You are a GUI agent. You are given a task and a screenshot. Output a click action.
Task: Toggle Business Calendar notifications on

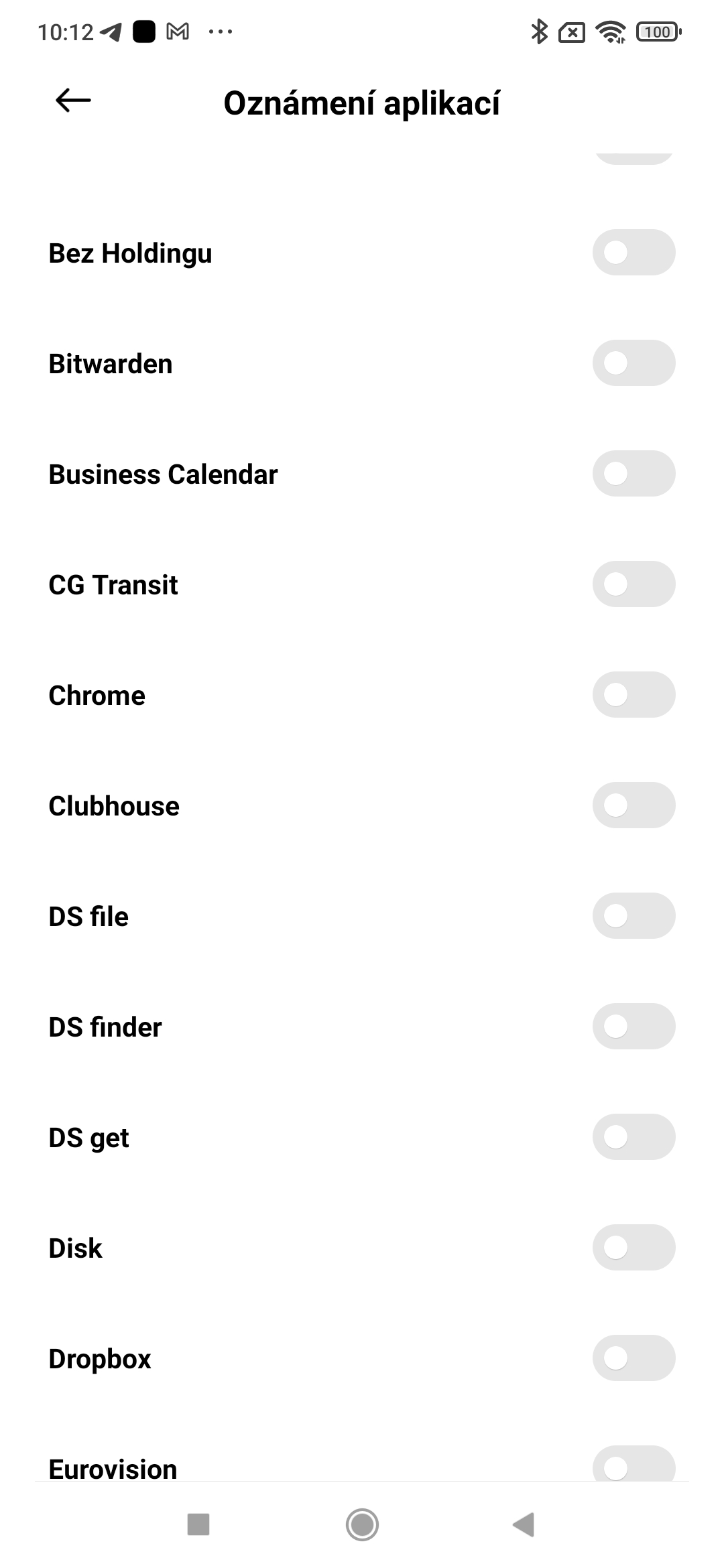[633, 474]
